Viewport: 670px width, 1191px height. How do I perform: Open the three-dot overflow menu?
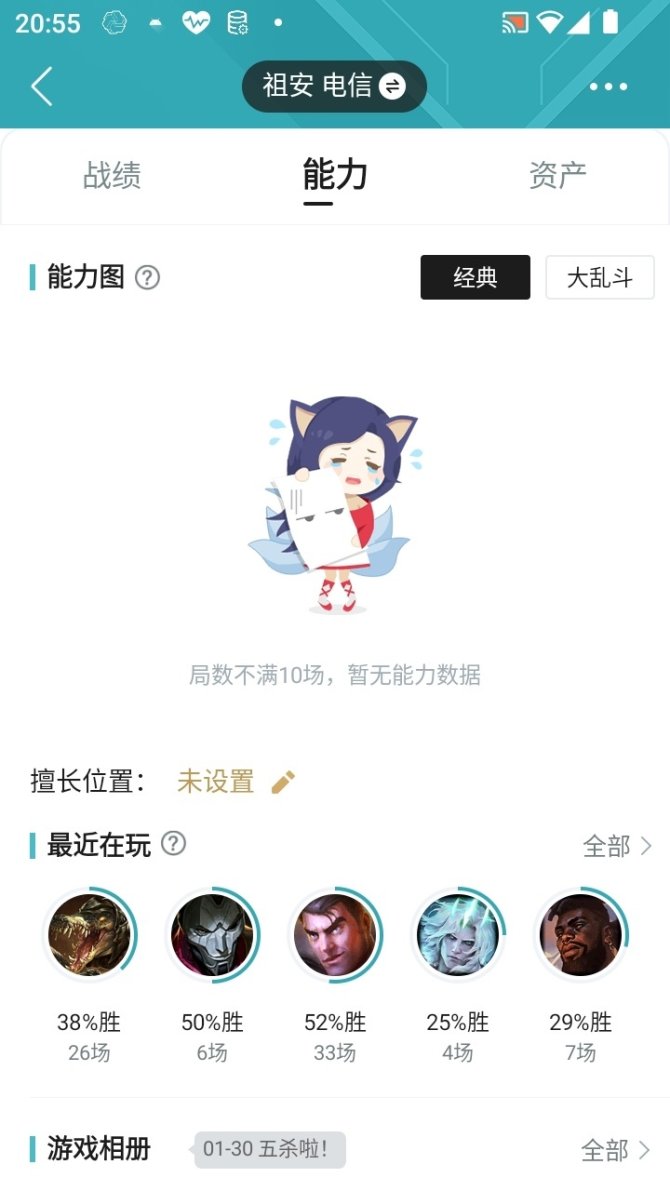tap(608, 87)
